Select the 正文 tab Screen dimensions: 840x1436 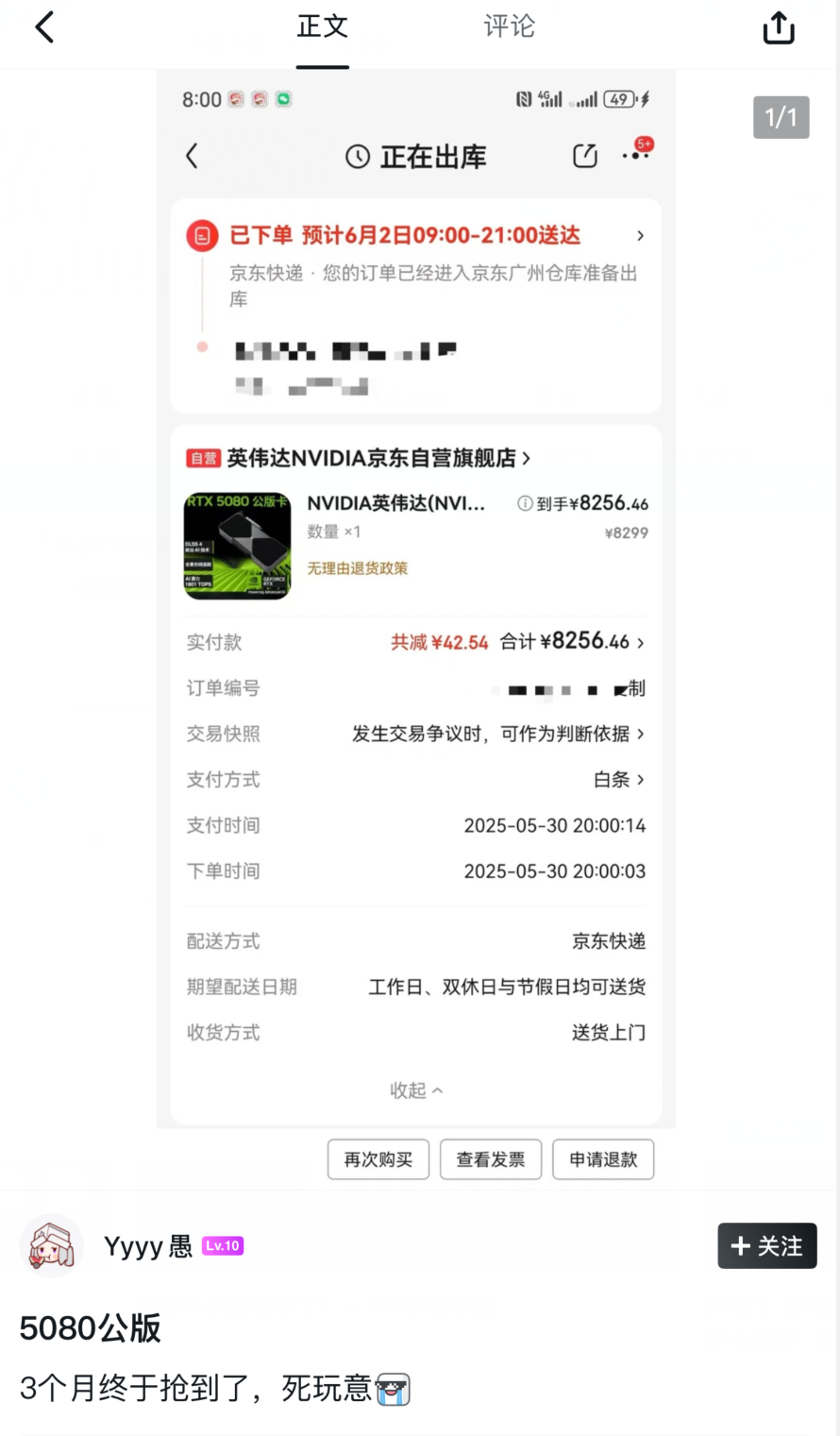(x=323, y=27)
